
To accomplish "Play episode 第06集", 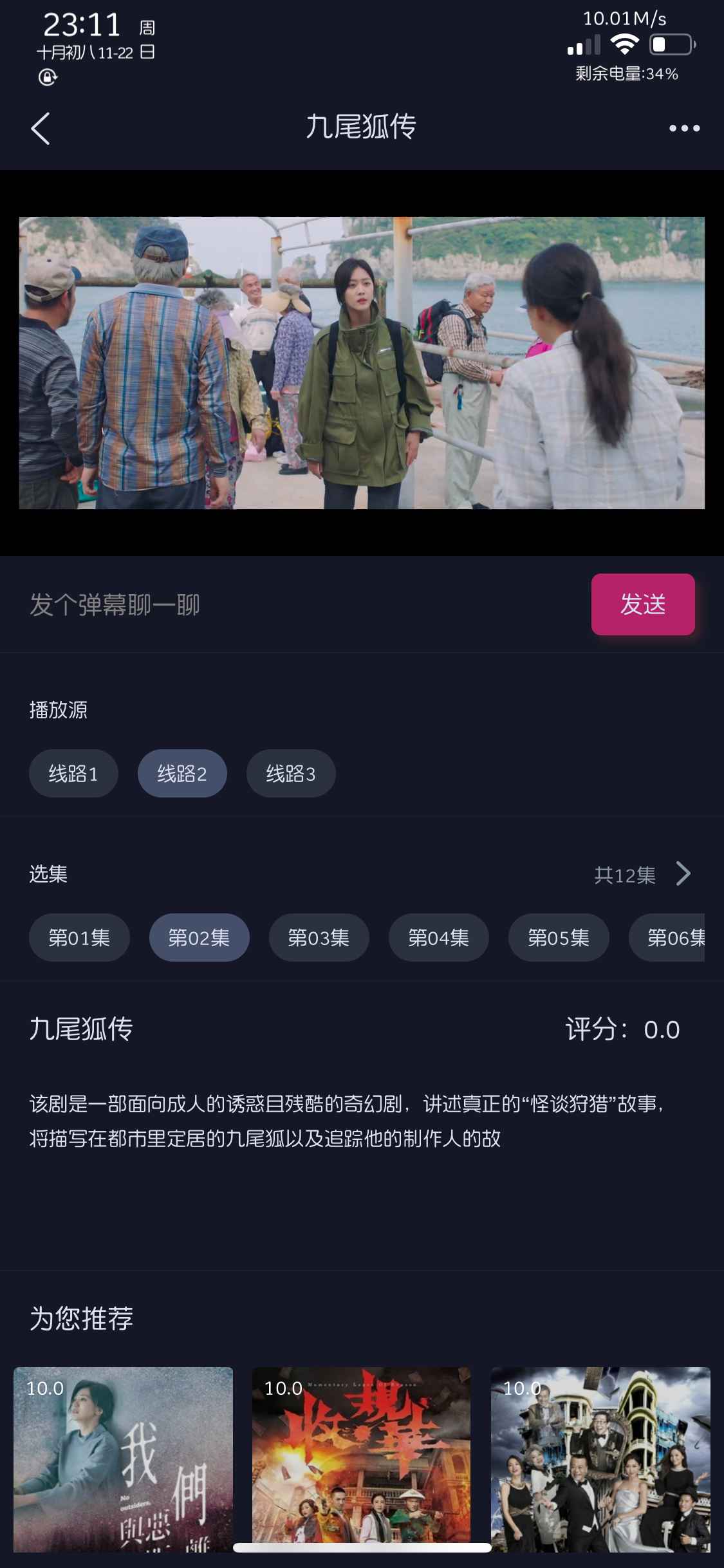I will [x=667, y=938].
